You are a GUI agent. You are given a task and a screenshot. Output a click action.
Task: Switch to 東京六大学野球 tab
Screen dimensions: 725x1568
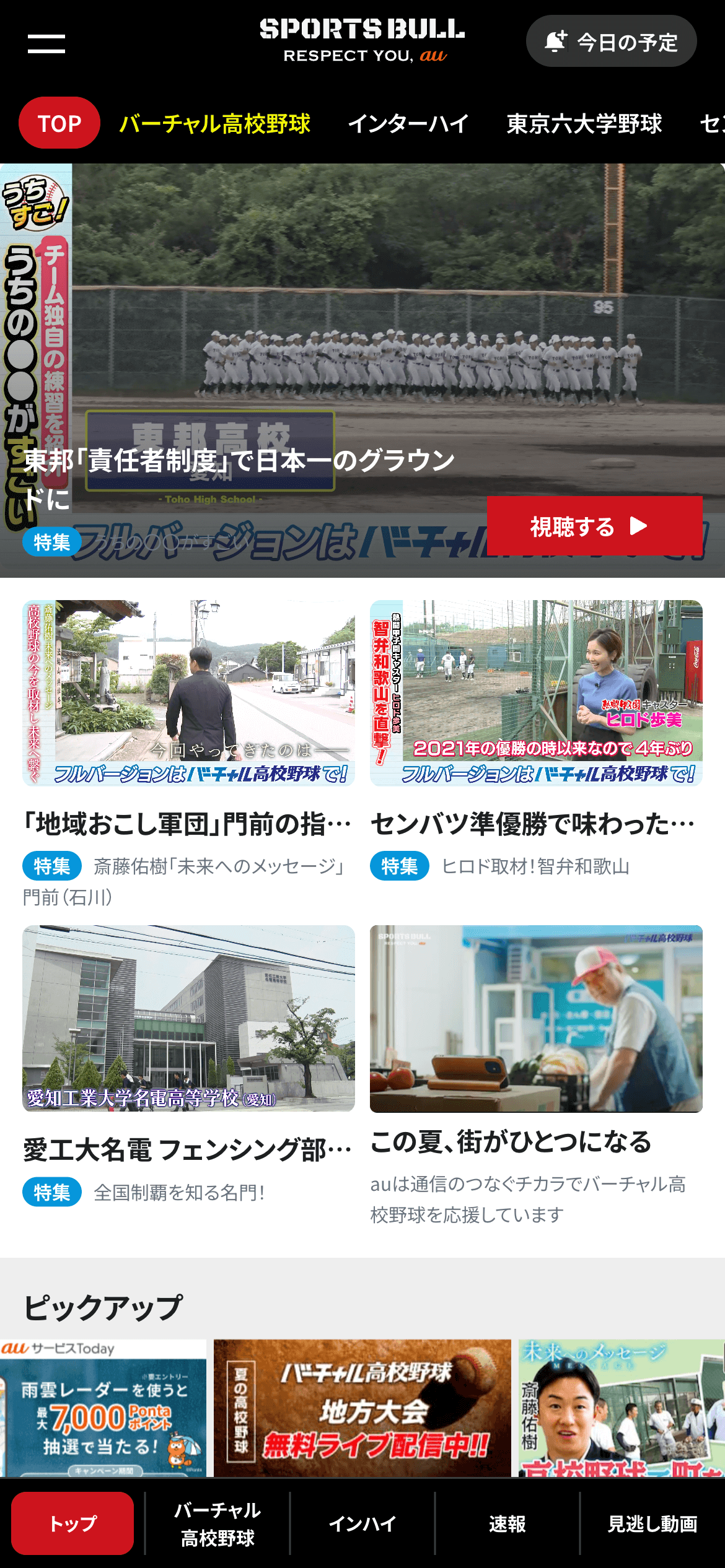584,123
